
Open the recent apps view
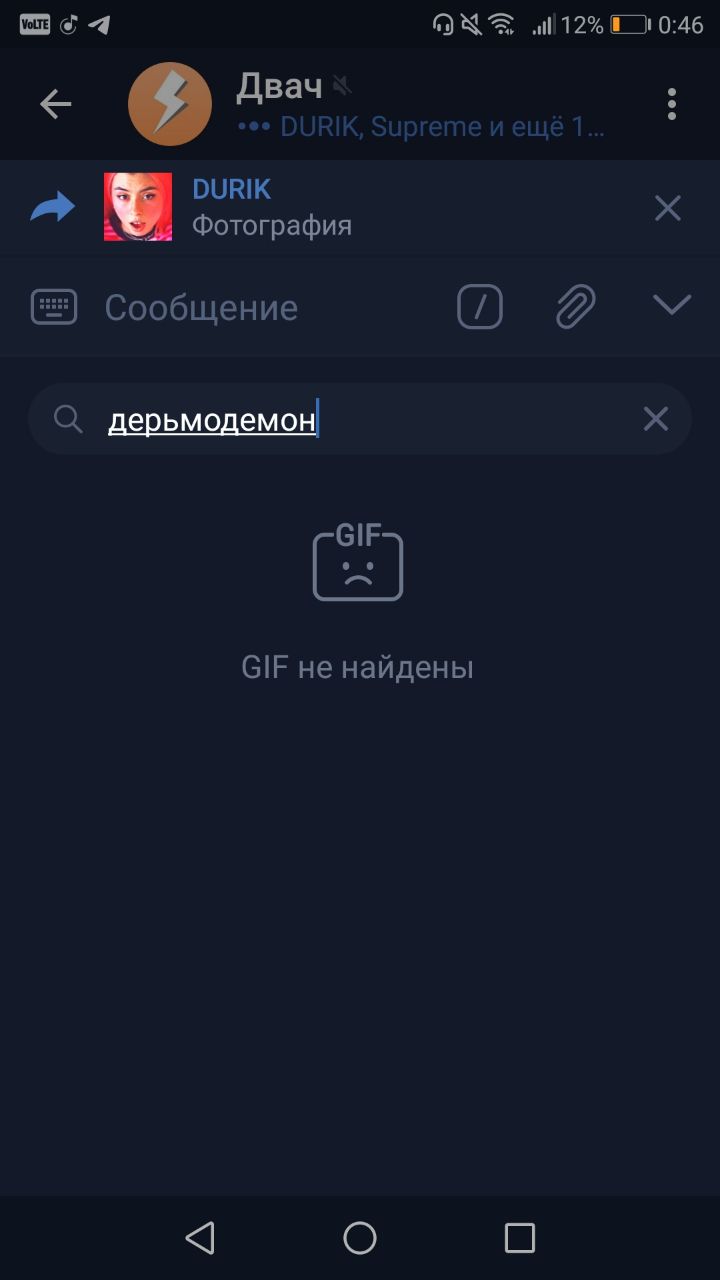coord(520,1238)
